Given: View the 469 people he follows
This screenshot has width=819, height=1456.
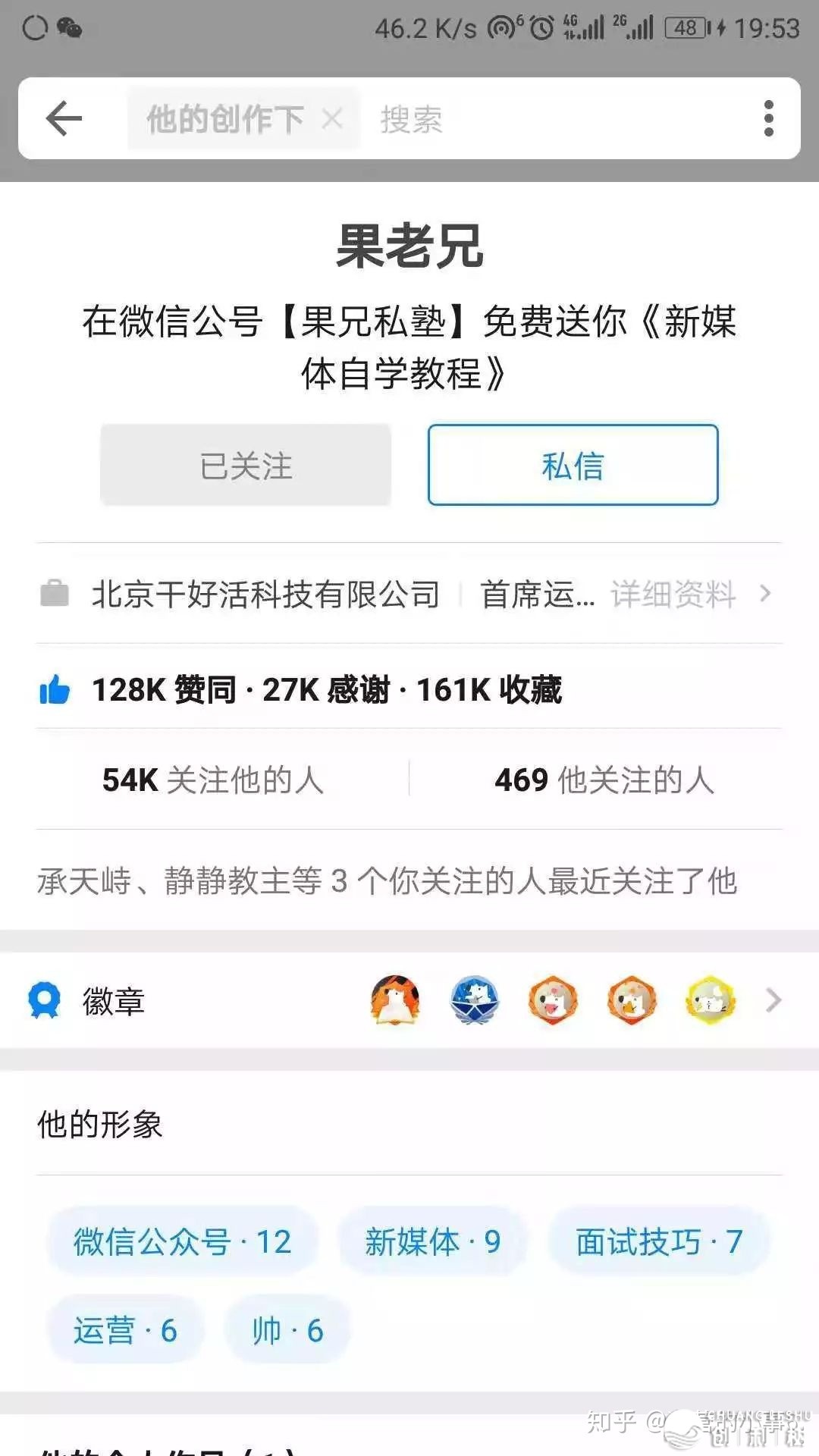Looking at the screenshot, I should tap(604, 780).
